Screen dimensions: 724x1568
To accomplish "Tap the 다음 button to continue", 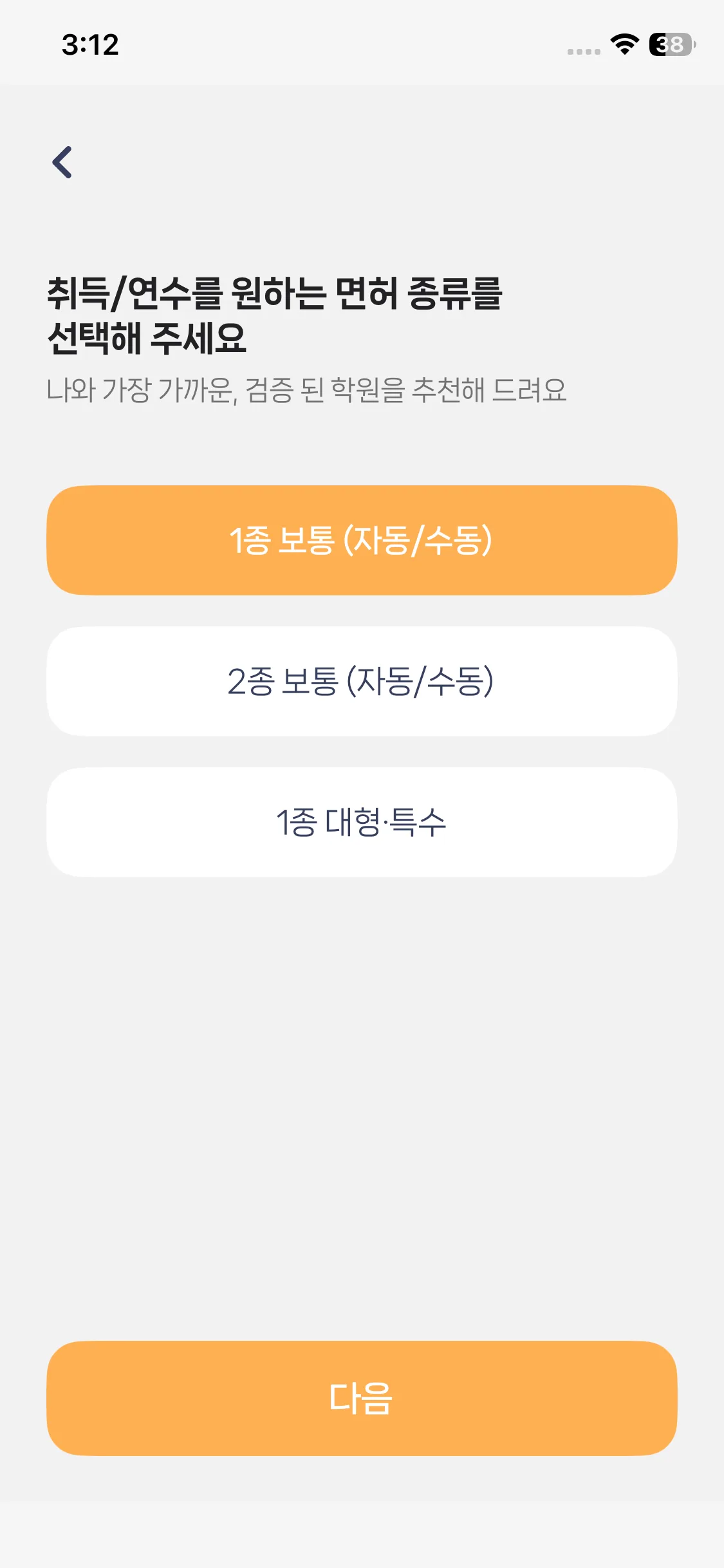I will click(362, 1398).
